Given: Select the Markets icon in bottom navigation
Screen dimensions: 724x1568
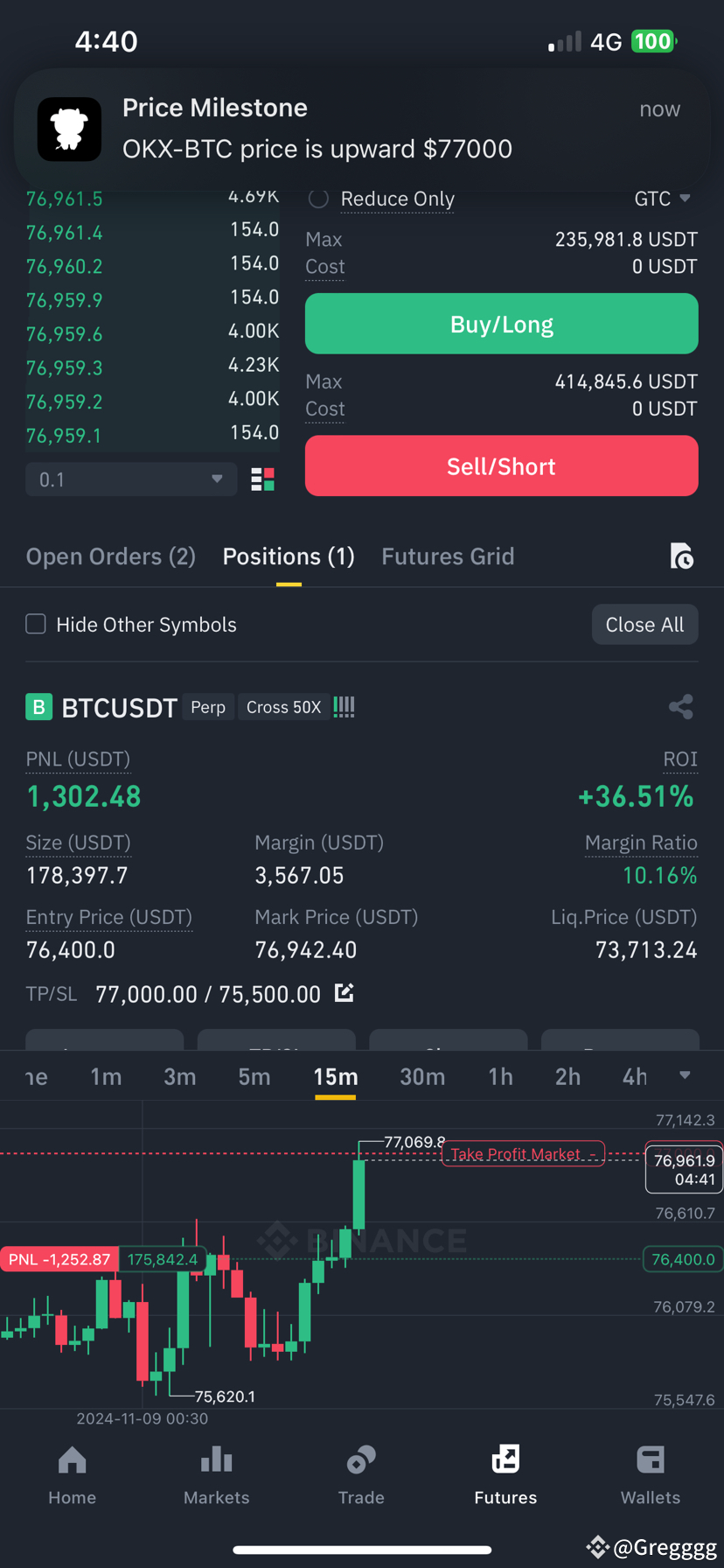Looking at the screenshot, I should pyautogui.click(x=216, y=1459).
